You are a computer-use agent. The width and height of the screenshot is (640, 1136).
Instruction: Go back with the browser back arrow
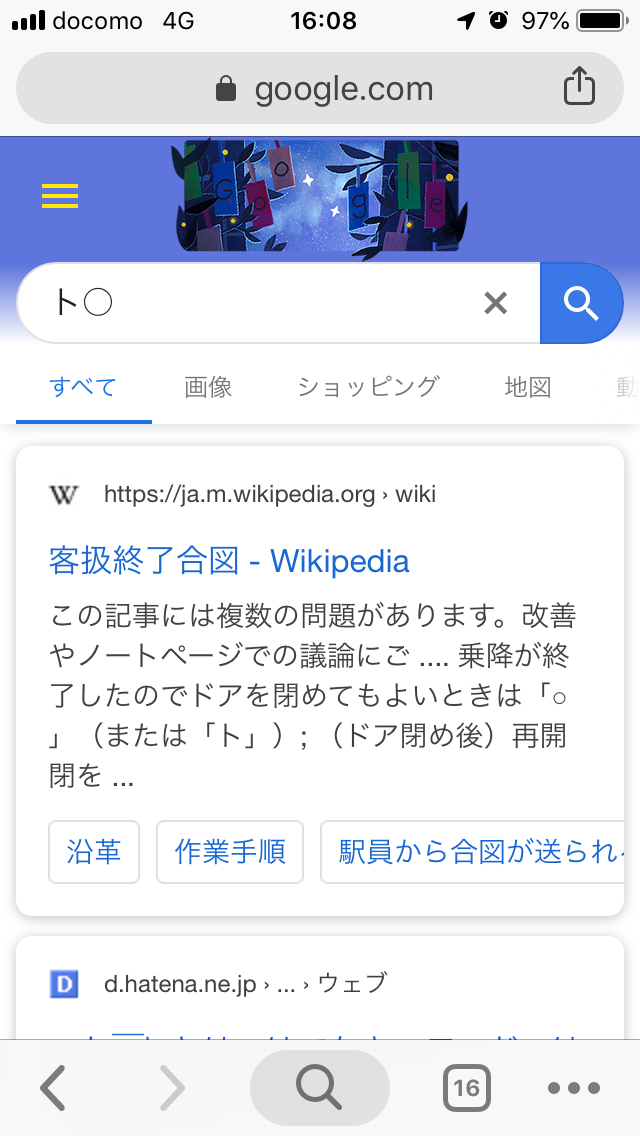pyautogui.click(x=52, y=1087)
